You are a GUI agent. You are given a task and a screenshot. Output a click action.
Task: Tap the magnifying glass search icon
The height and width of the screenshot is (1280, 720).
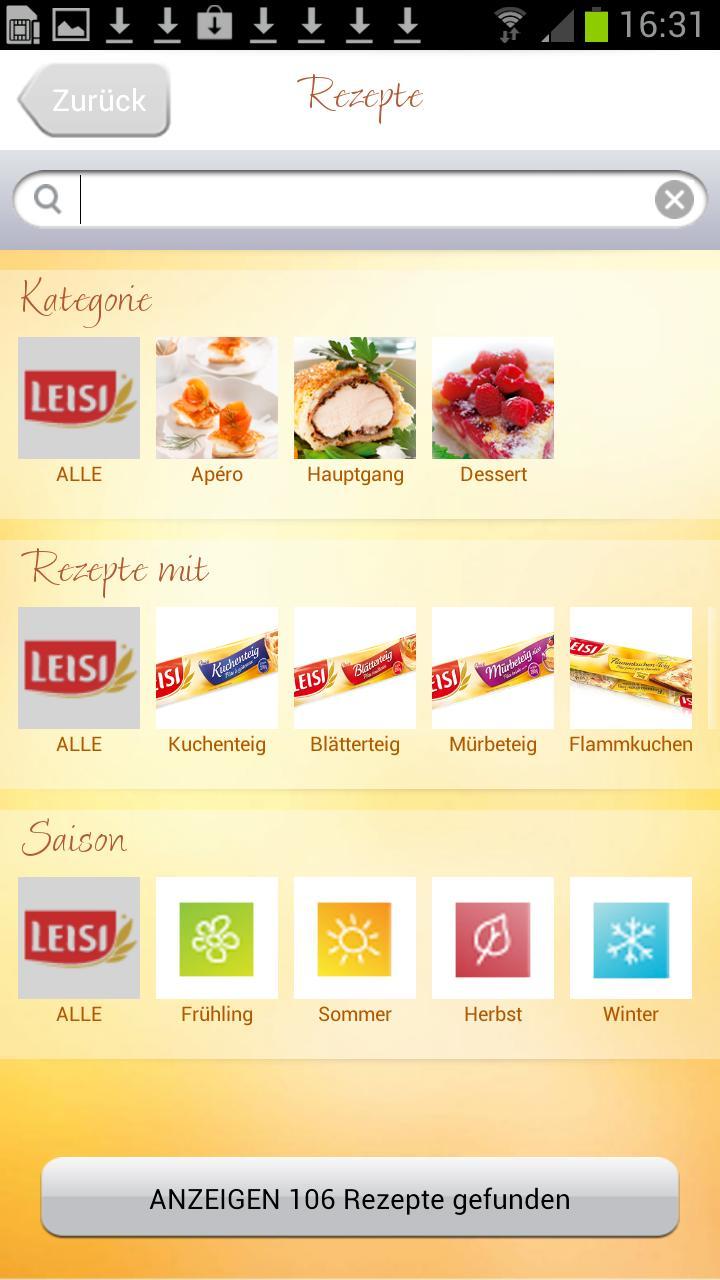pyautogui.click(x=47, y=199)
